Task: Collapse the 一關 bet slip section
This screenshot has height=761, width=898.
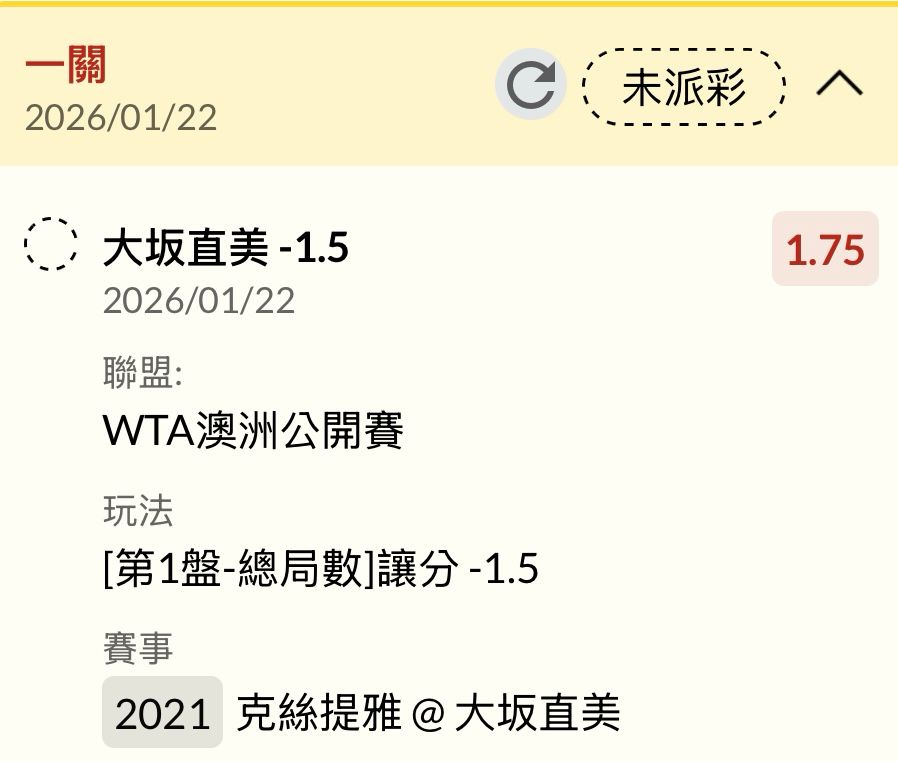Action: [838, 86]
